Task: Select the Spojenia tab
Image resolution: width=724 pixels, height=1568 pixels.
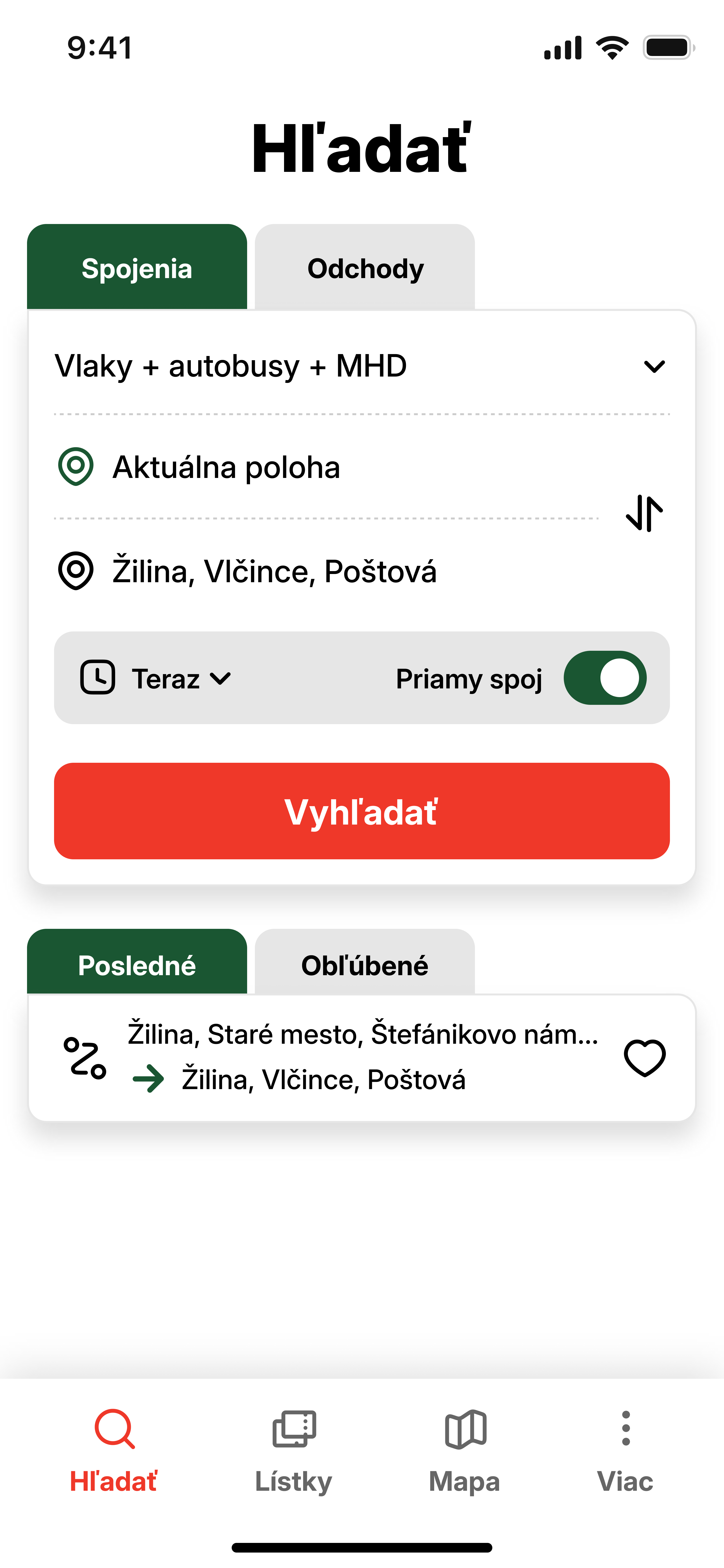Action: pos(137,268)
